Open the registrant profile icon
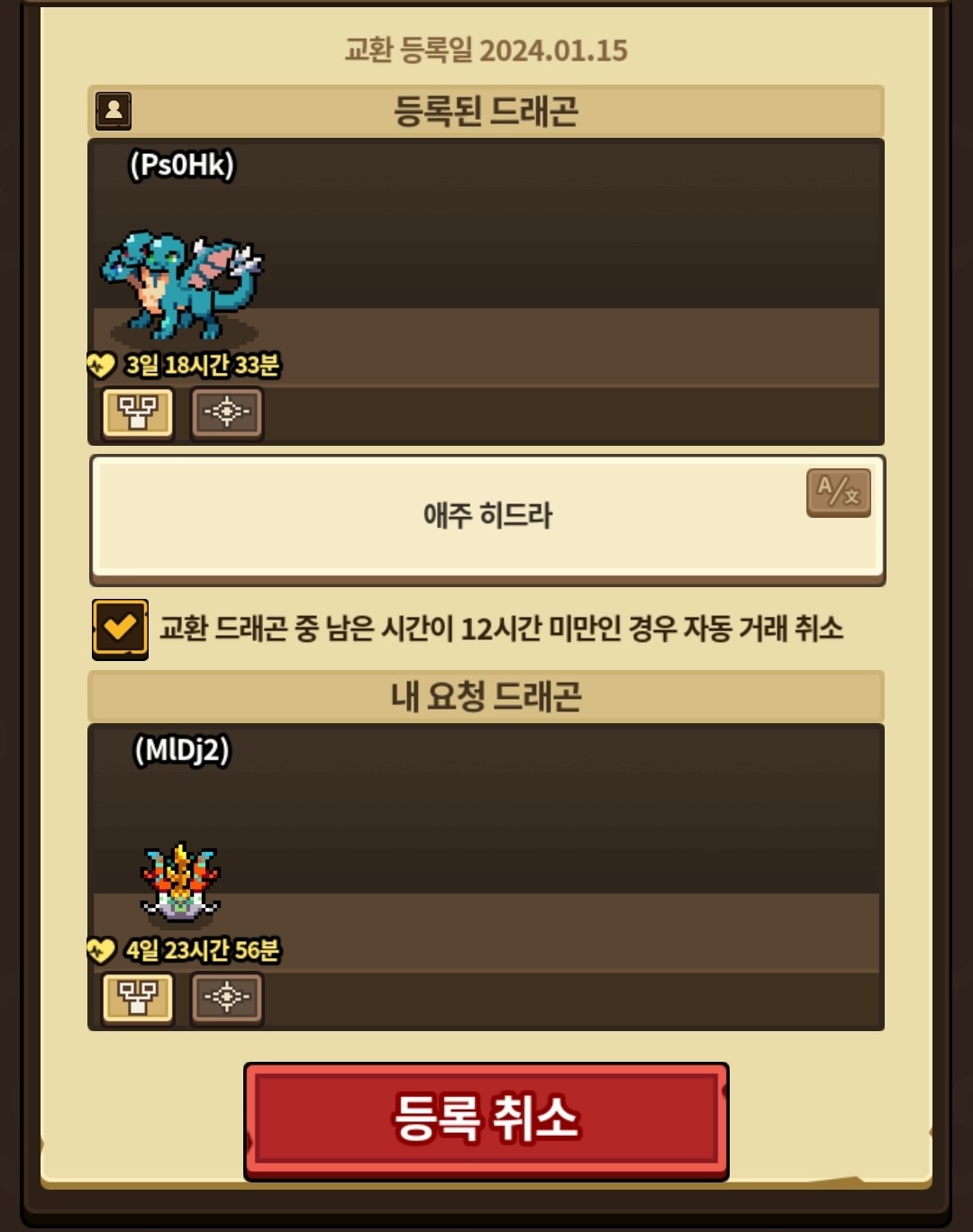The height and width of the screenshot is (1232, 973). pos(114,111)
